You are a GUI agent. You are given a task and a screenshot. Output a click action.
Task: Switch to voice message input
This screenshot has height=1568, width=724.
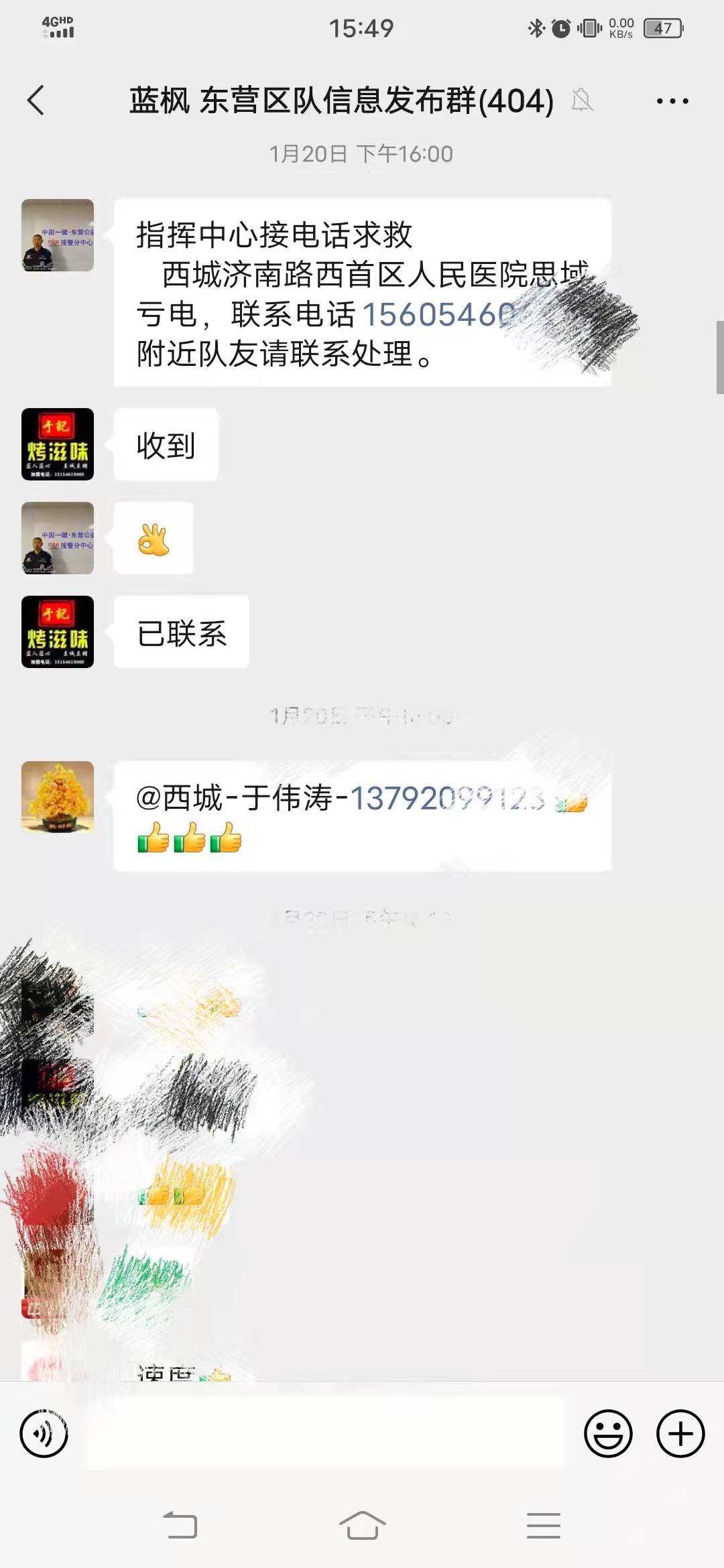[x=44, y=1433]
